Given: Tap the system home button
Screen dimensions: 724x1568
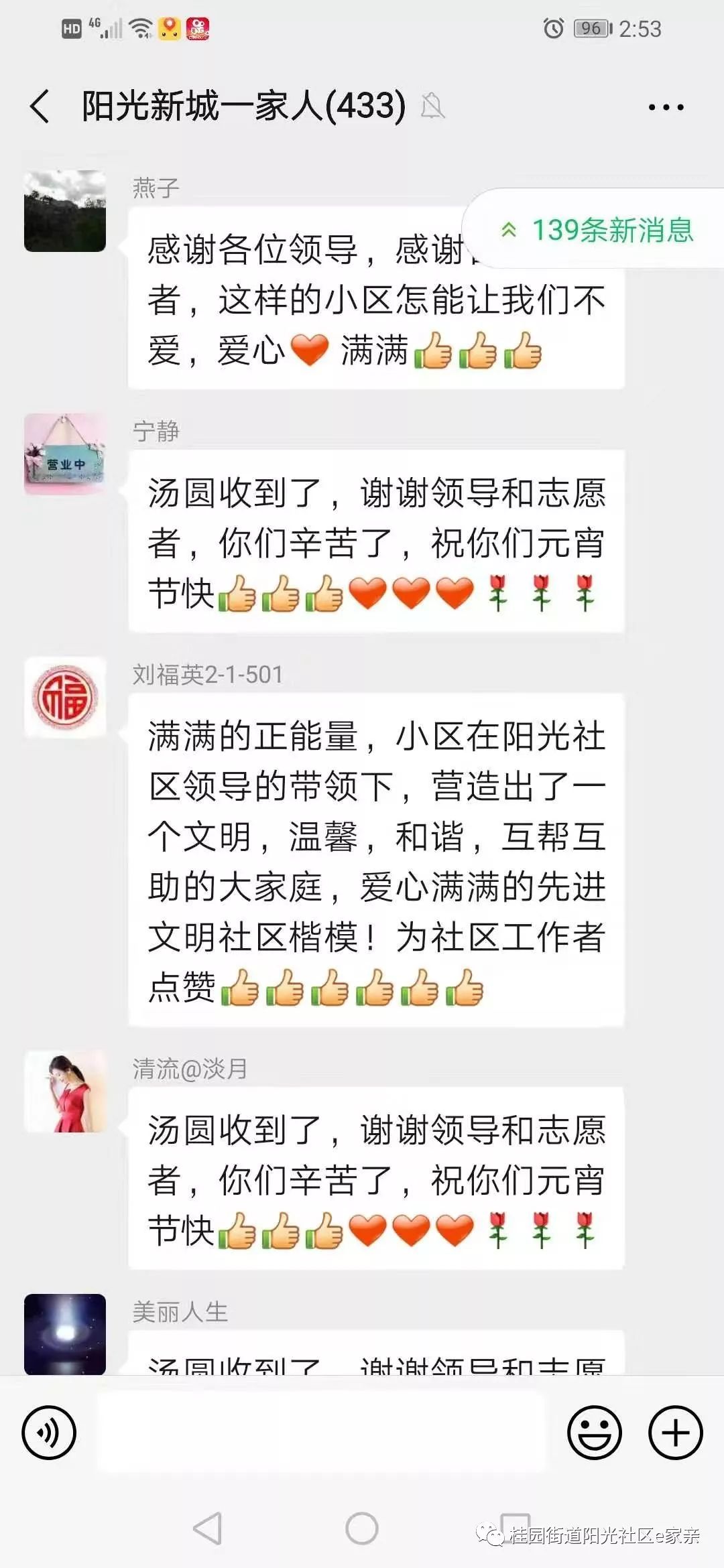Looking at the screenshot, I should click(362, 1528).
